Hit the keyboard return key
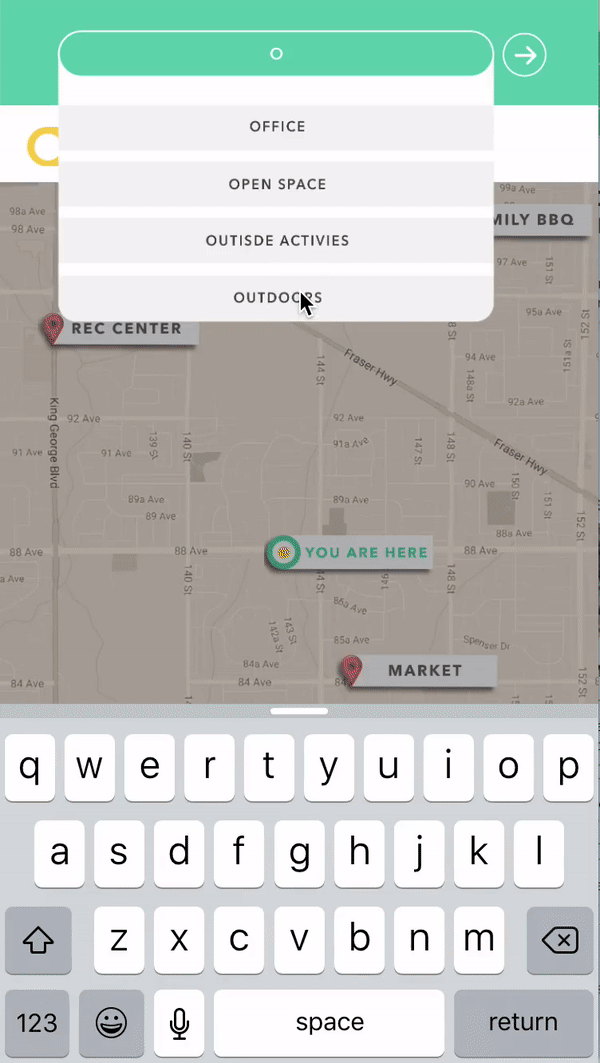Viewport: 600px width, 1063px height. click(522, 1022)
